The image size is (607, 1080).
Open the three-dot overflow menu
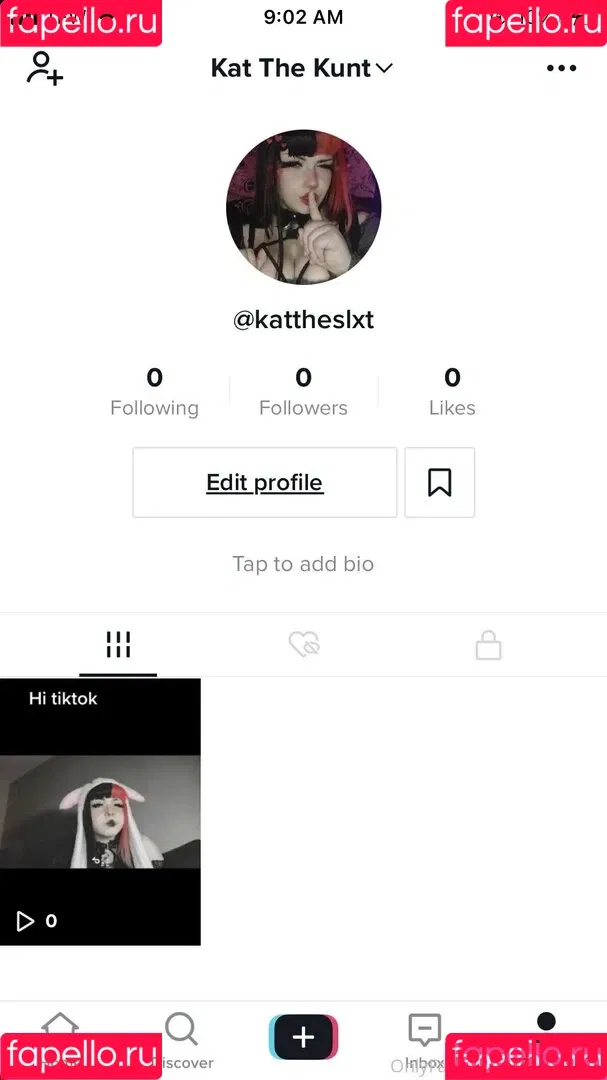click(561, 68)
